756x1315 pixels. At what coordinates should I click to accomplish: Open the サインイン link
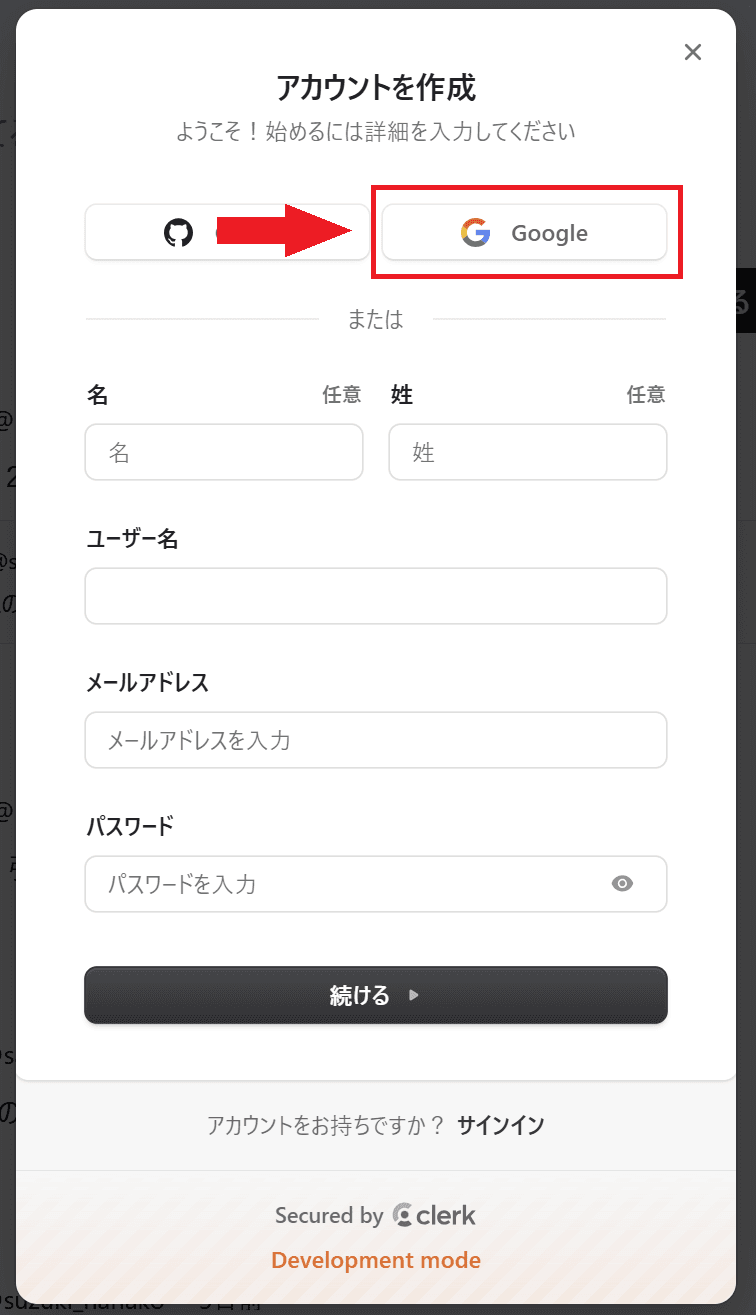501,1124
